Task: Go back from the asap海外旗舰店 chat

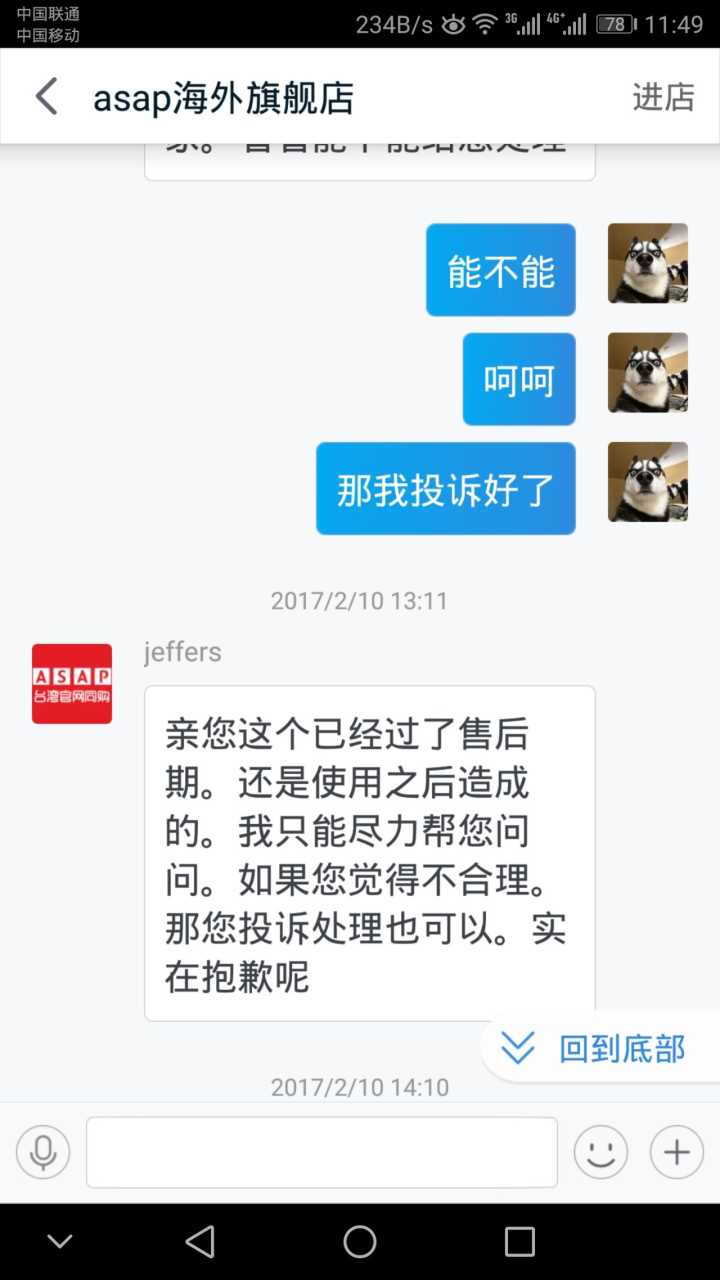Action: 46,97
